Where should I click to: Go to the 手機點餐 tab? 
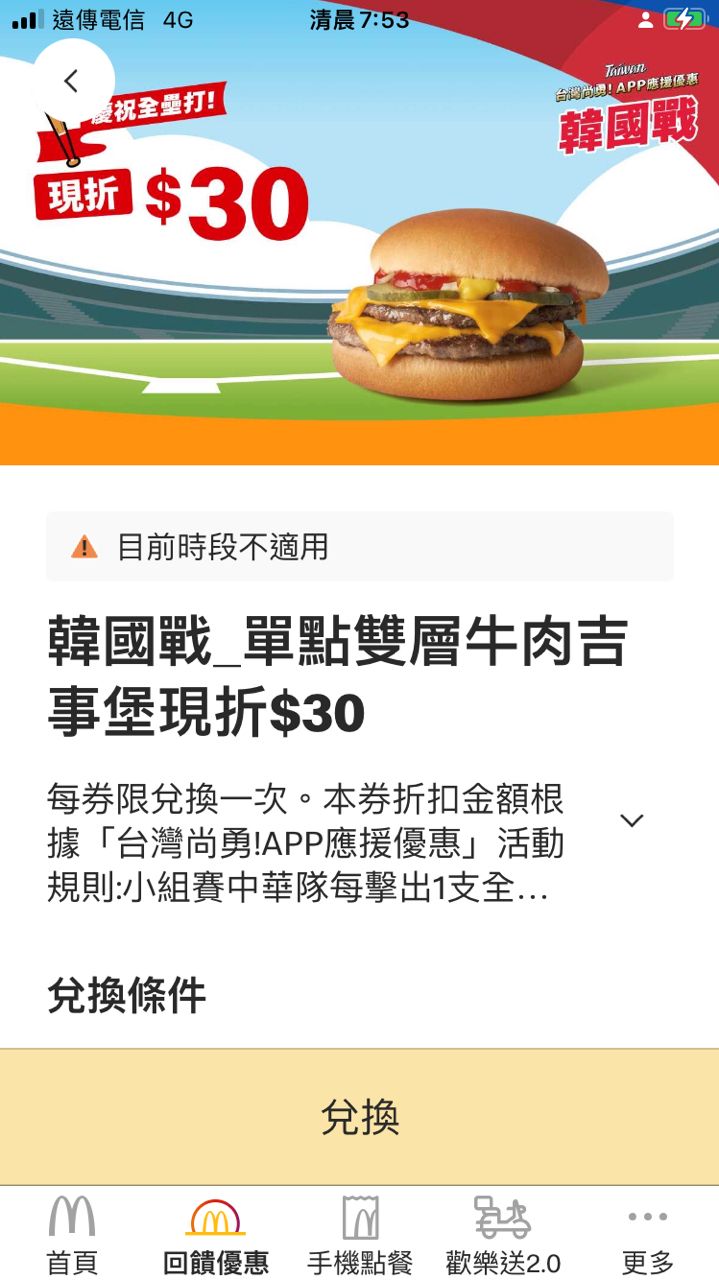360,1234
